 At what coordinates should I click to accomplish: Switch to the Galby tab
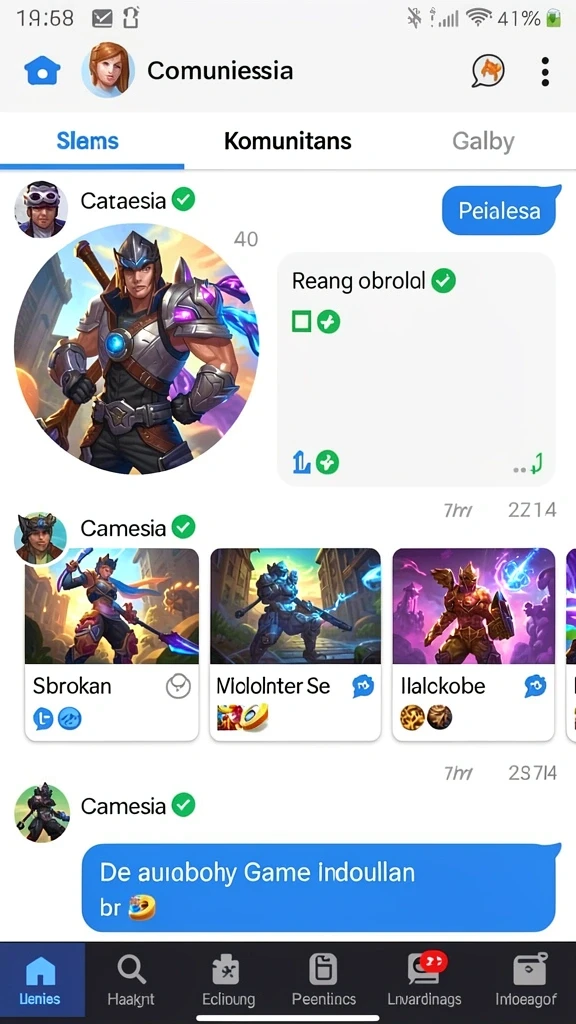point(483,141)
